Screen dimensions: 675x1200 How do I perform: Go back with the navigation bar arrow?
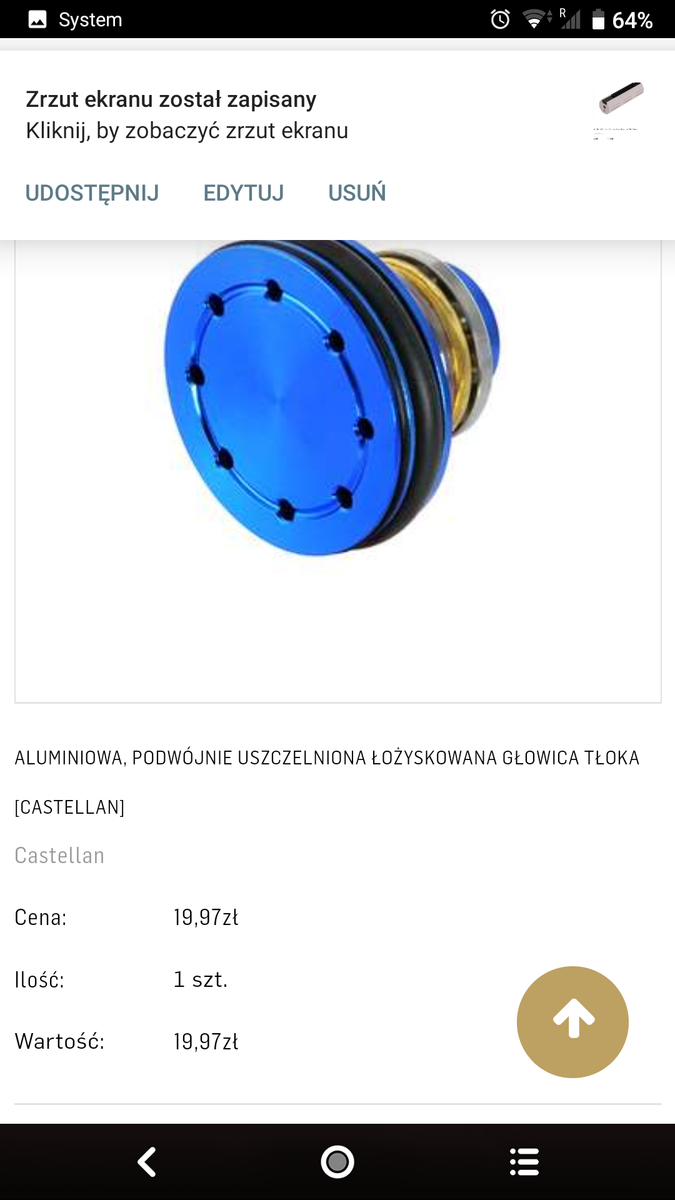click(x=147, y=1161)
